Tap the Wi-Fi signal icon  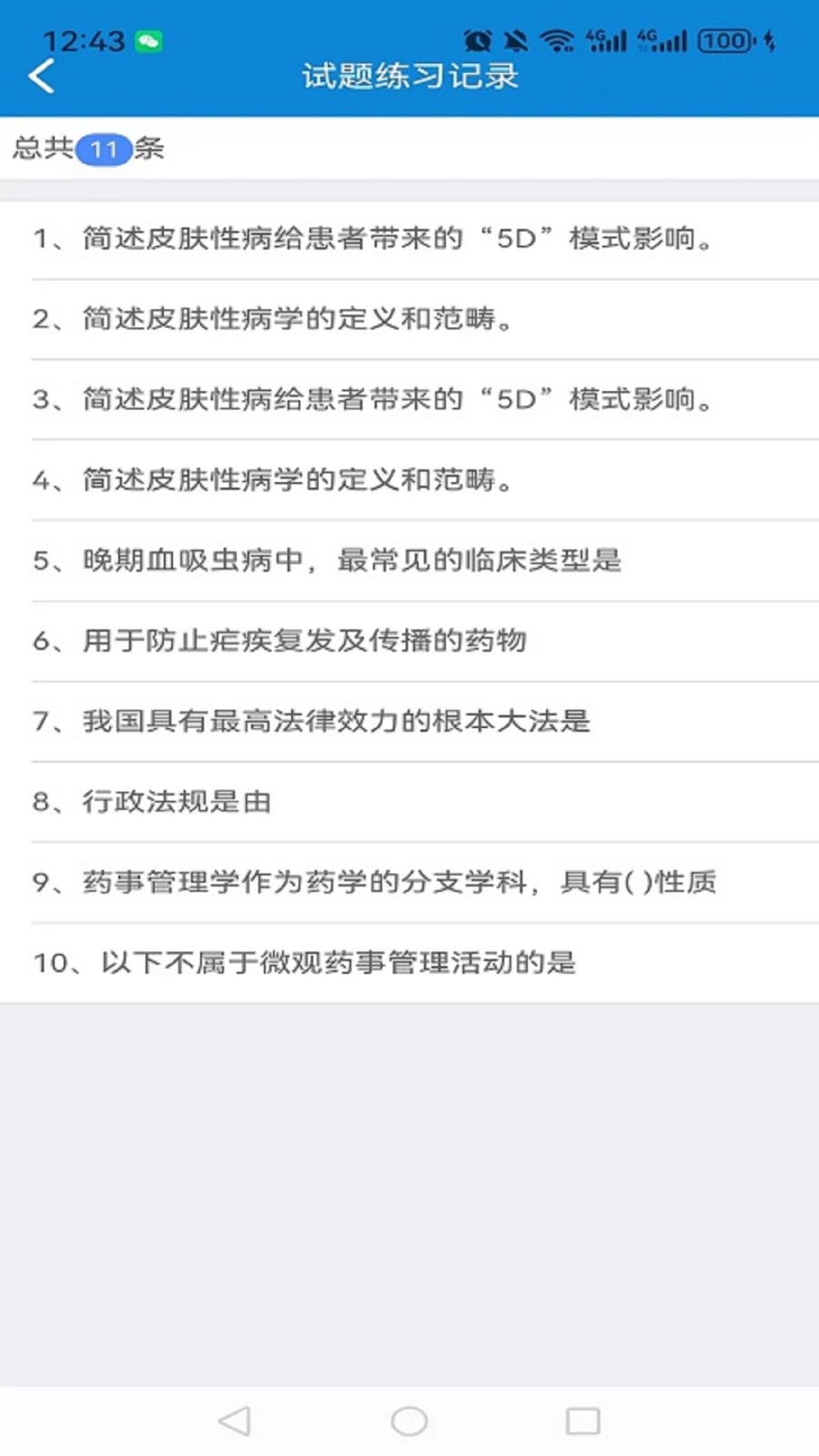point(556,41)
